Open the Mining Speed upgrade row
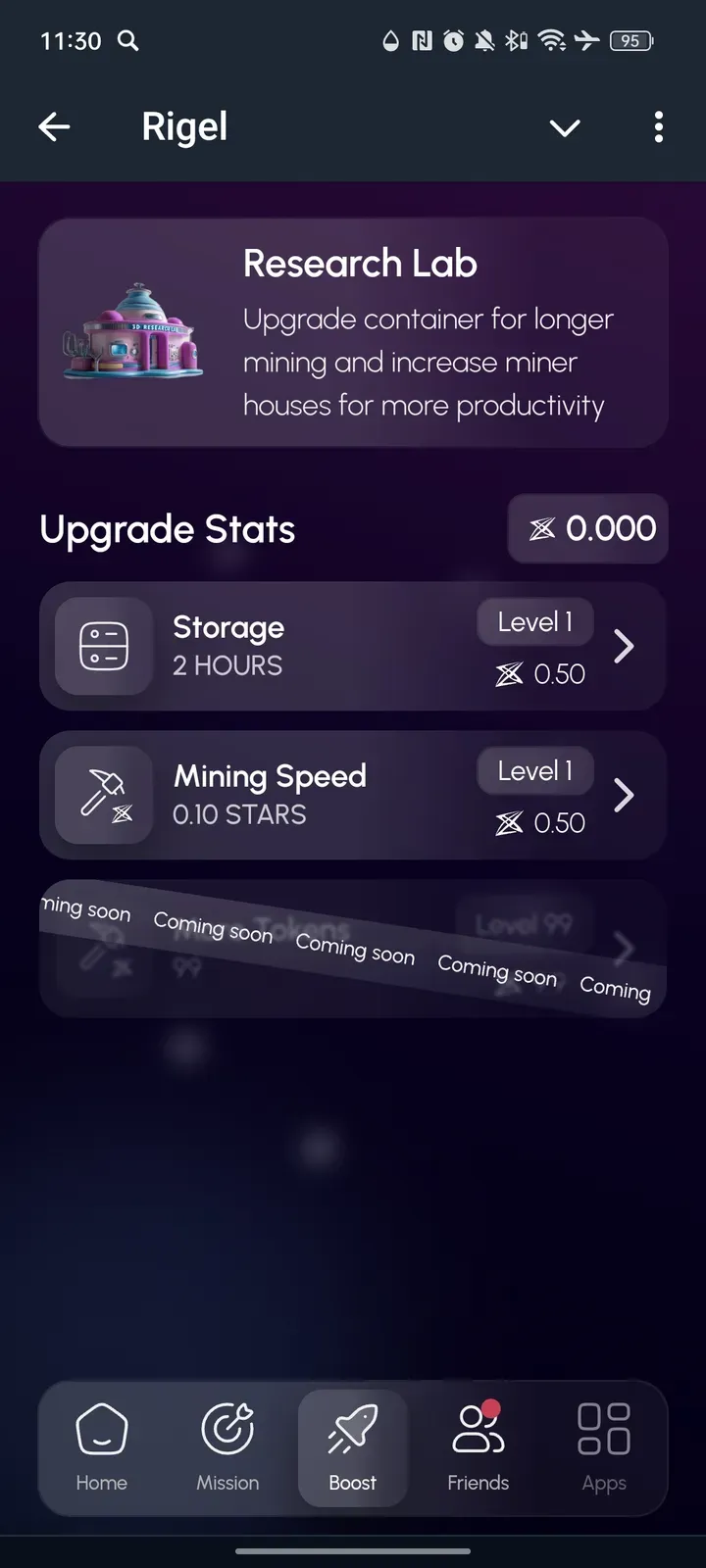 (353, 795)
